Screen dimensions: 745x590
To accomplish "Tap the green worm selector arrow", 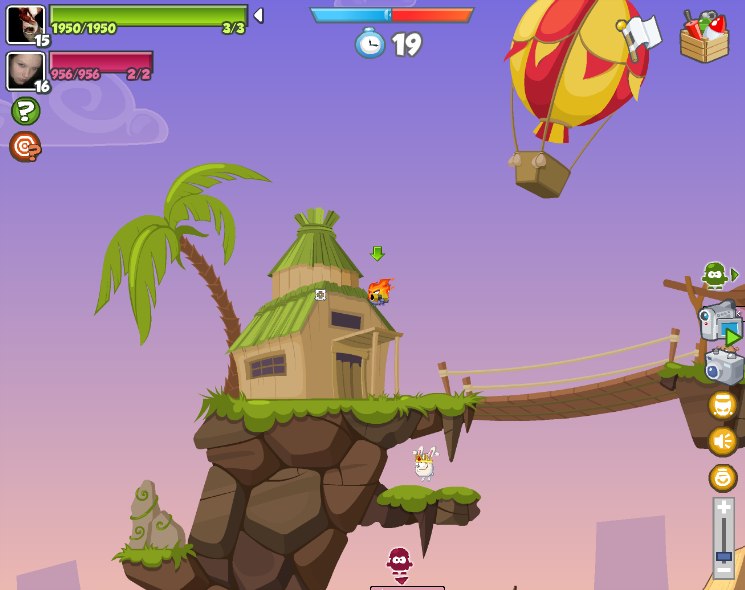I will coord(736,274).
